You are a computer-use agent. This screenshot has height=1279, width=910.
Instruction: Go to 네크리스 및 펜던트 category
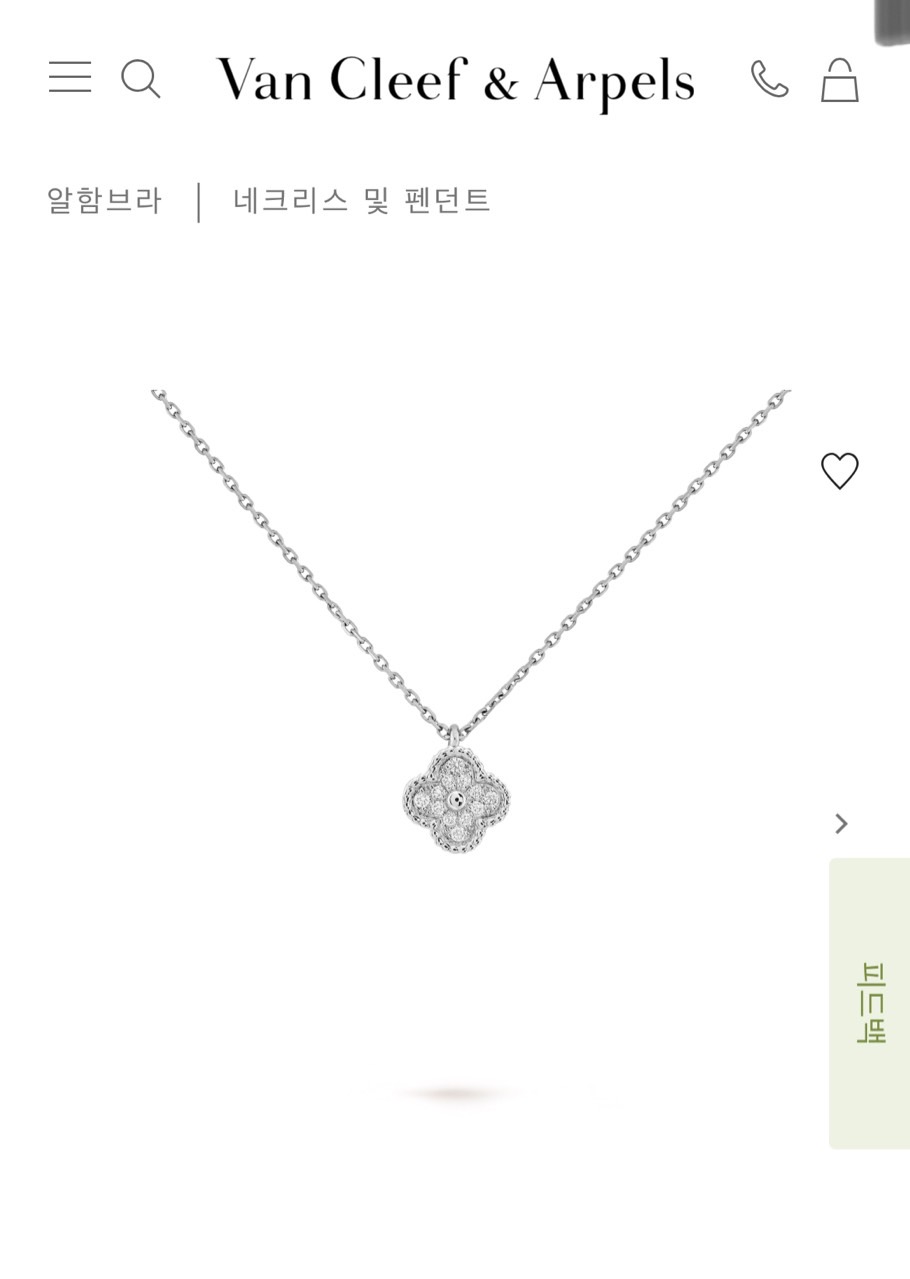pos(361,201)
